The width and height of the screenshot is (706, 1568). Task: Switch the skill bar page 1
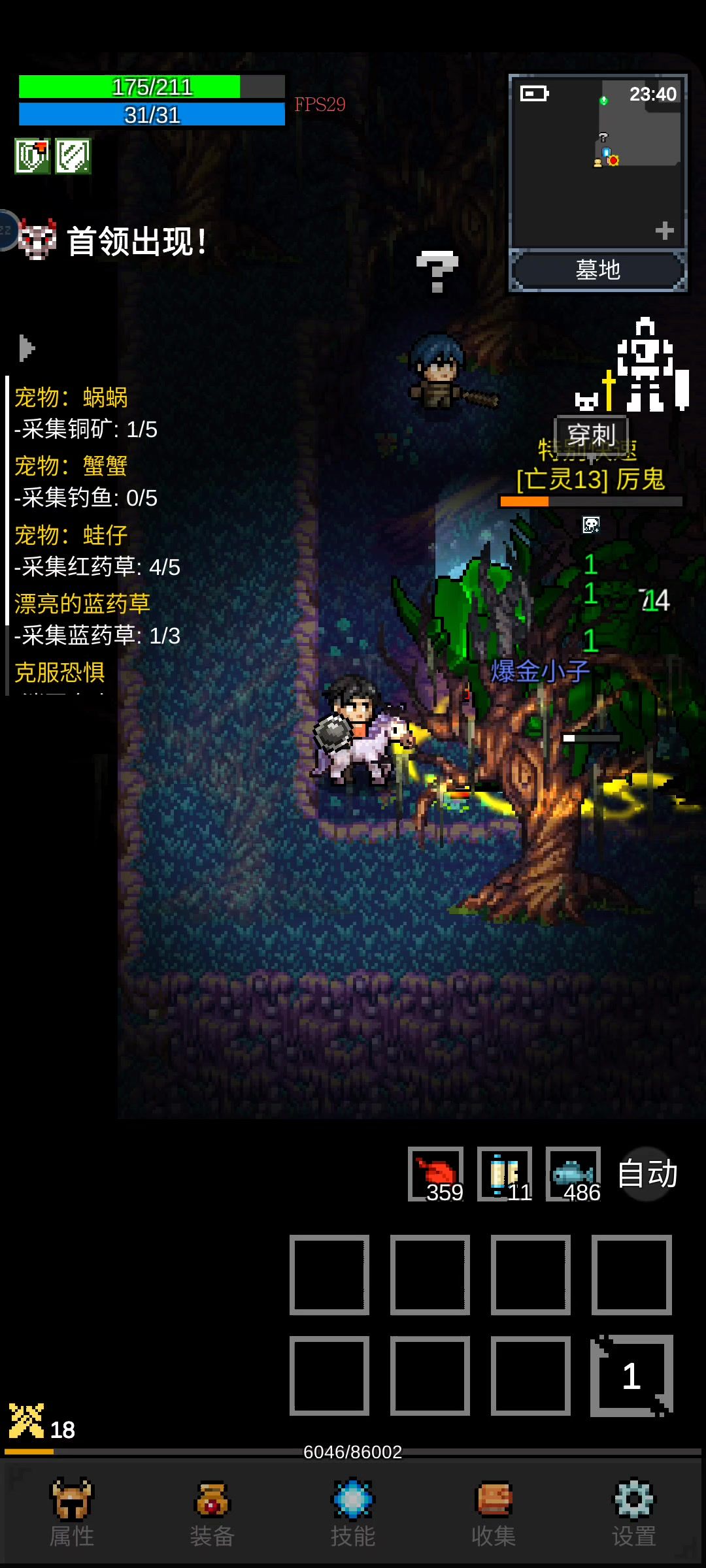coord(631,1376)
